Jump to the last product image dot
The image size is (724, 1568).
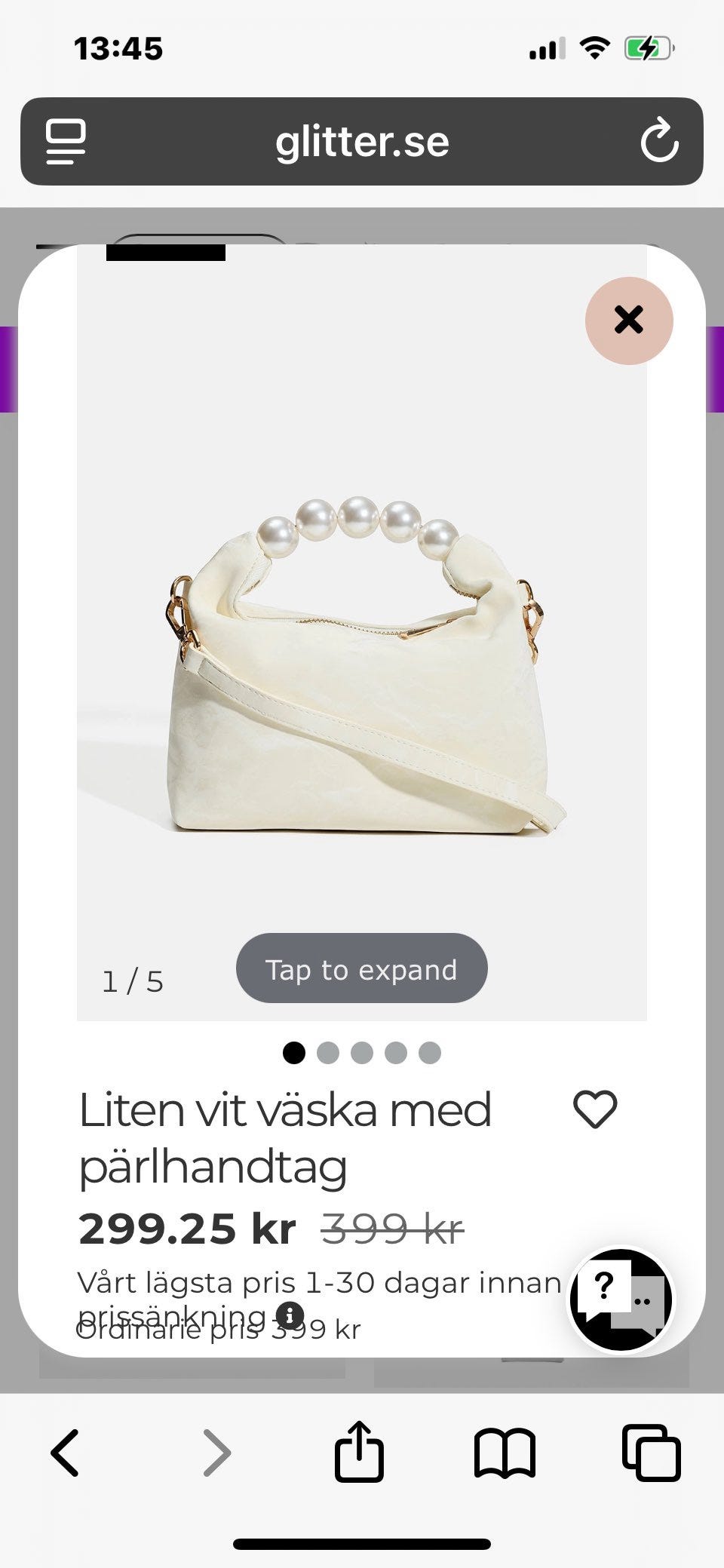click(x=430, y=1052)
